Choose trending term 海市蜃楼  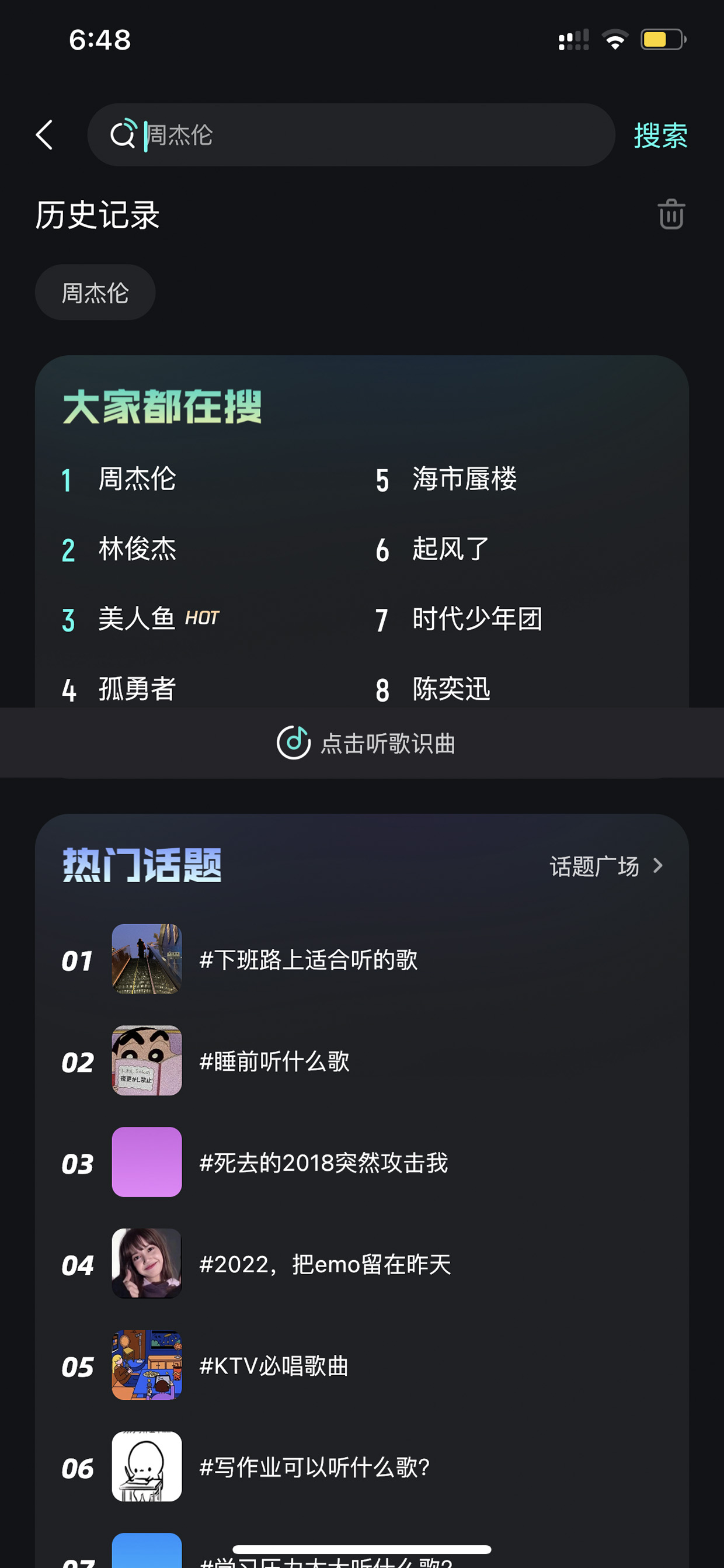tap(465, 479)
